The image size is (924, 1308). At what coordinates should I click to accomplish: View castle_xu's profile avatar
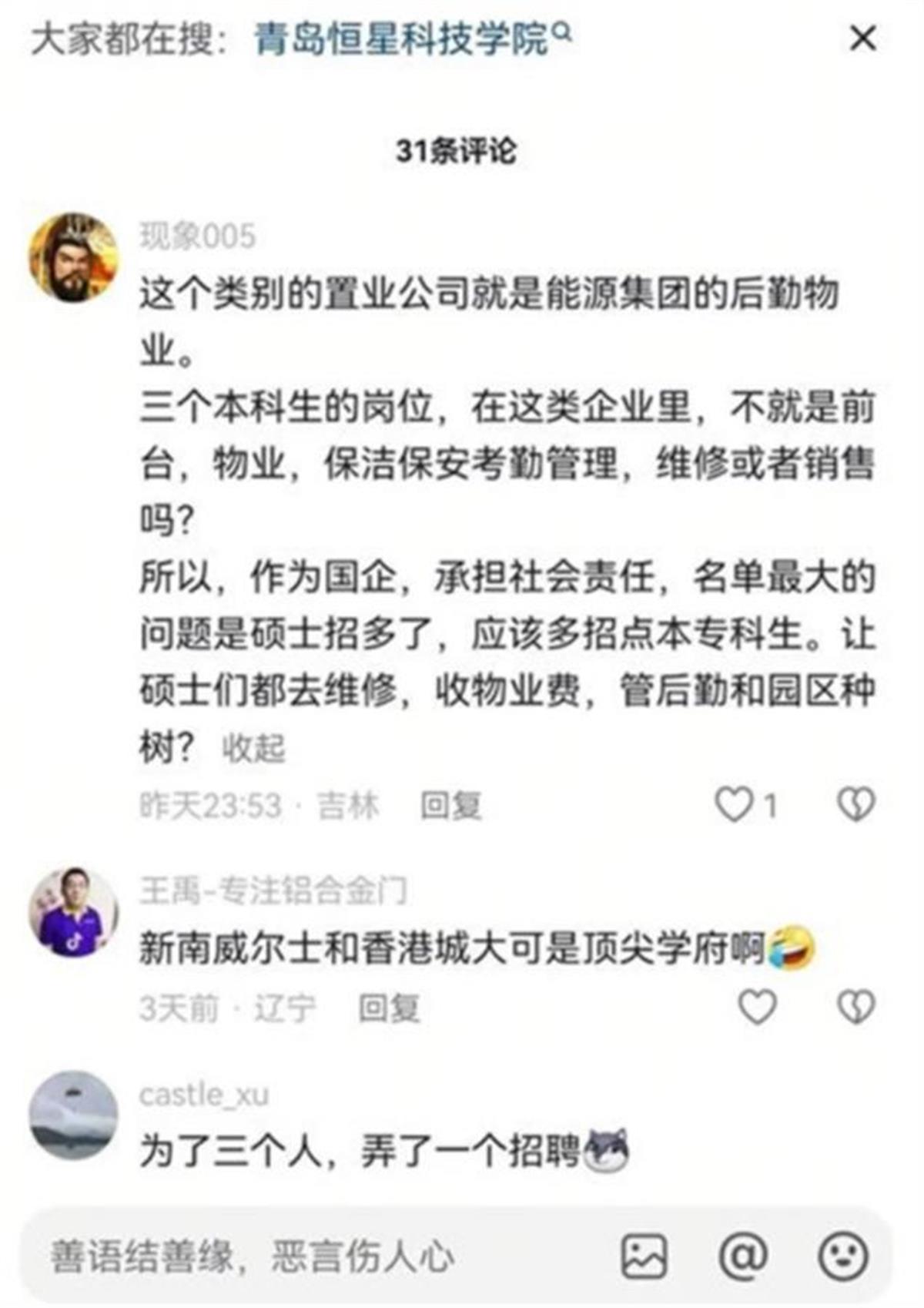(x=73, y=1115)
